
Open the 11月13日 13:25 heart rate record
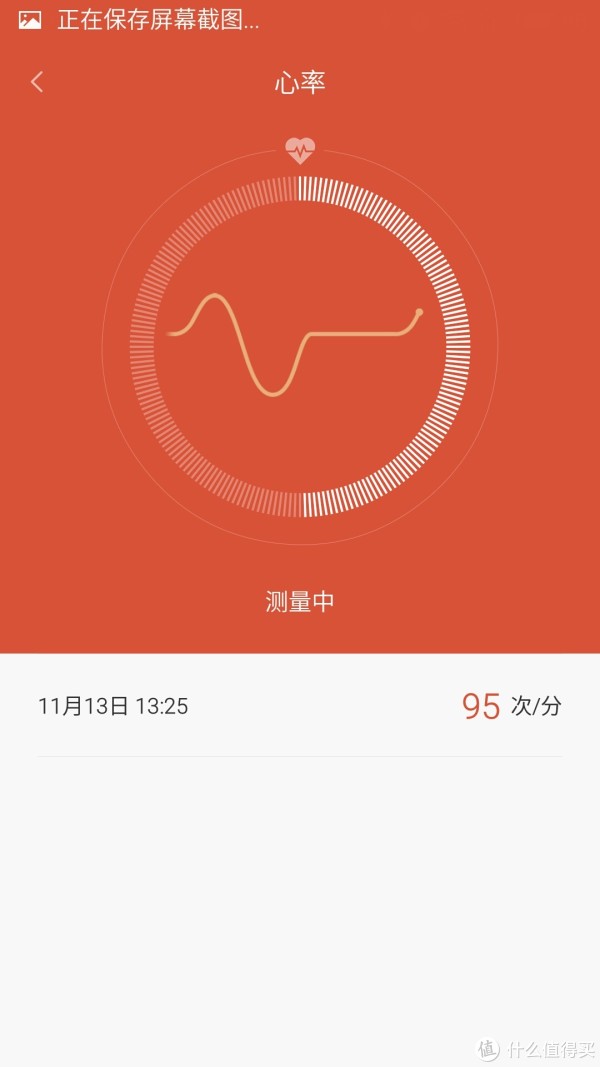tap(300, 706)
